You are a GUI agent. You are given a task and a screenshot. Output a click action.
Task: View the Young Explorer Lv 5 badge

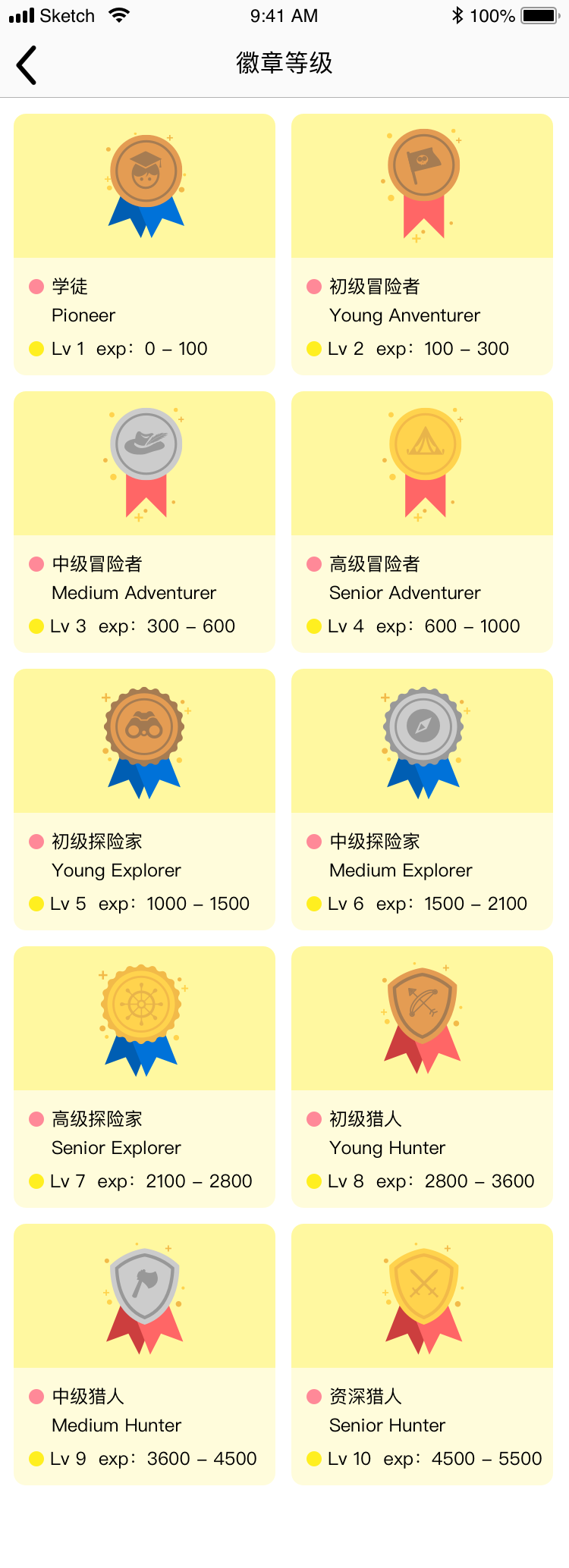[x=144, y=799]
